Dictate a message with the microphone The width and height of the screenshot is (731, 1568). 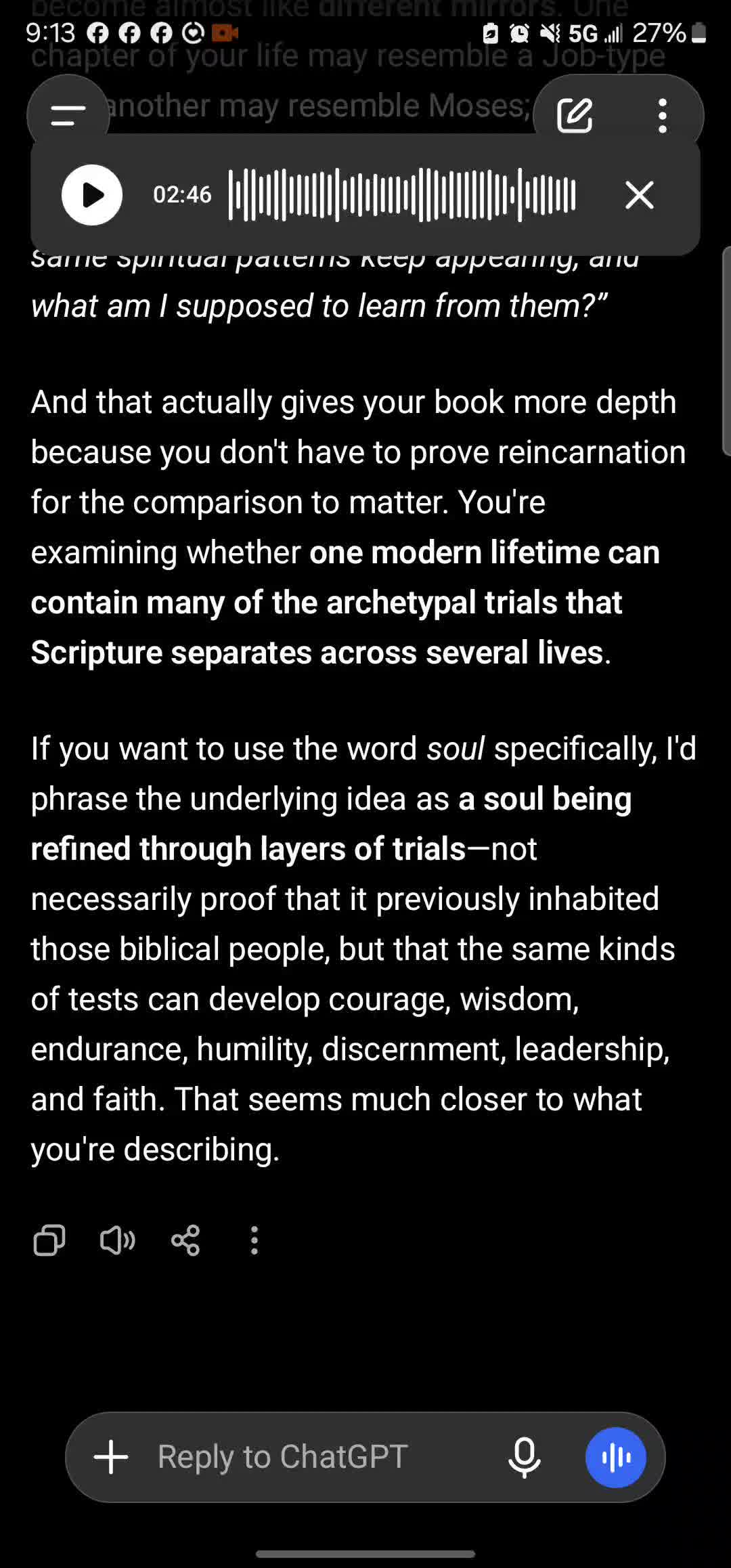[x=525, y=1457]
